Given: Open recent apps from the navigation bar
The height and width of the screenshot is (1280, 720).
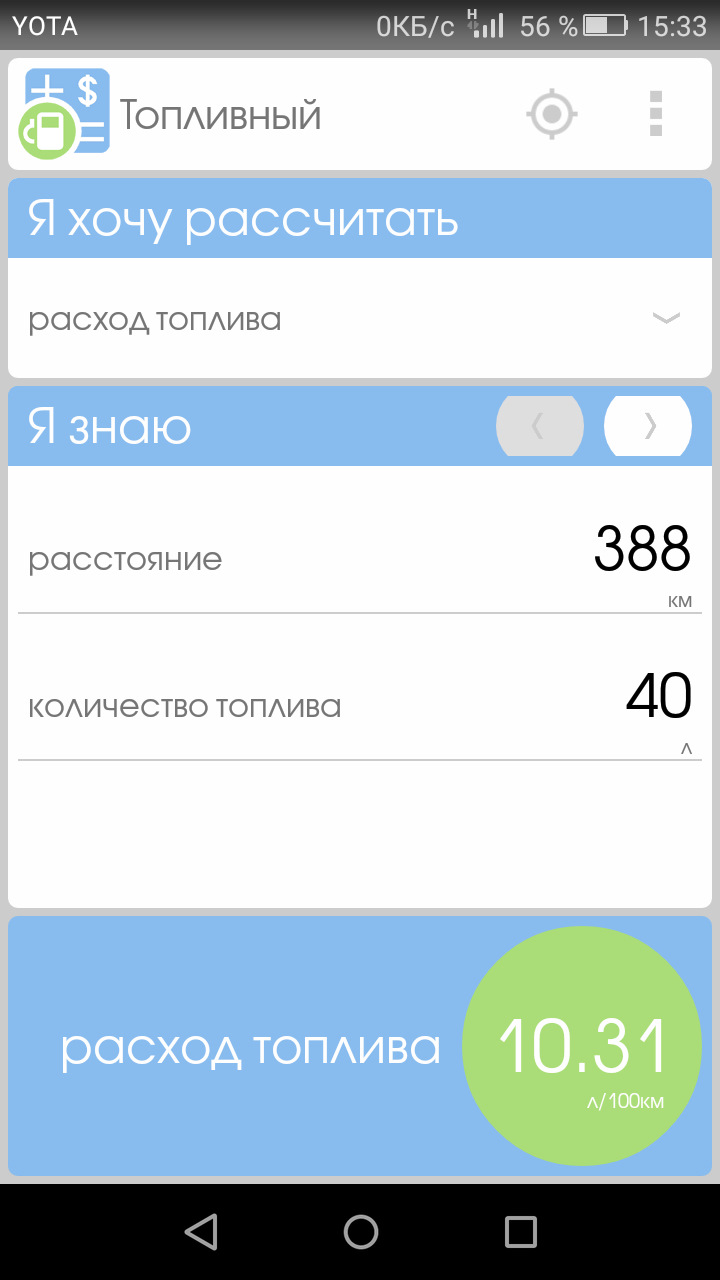Looking at the screenshot, I should click(x=521, y=1232).
